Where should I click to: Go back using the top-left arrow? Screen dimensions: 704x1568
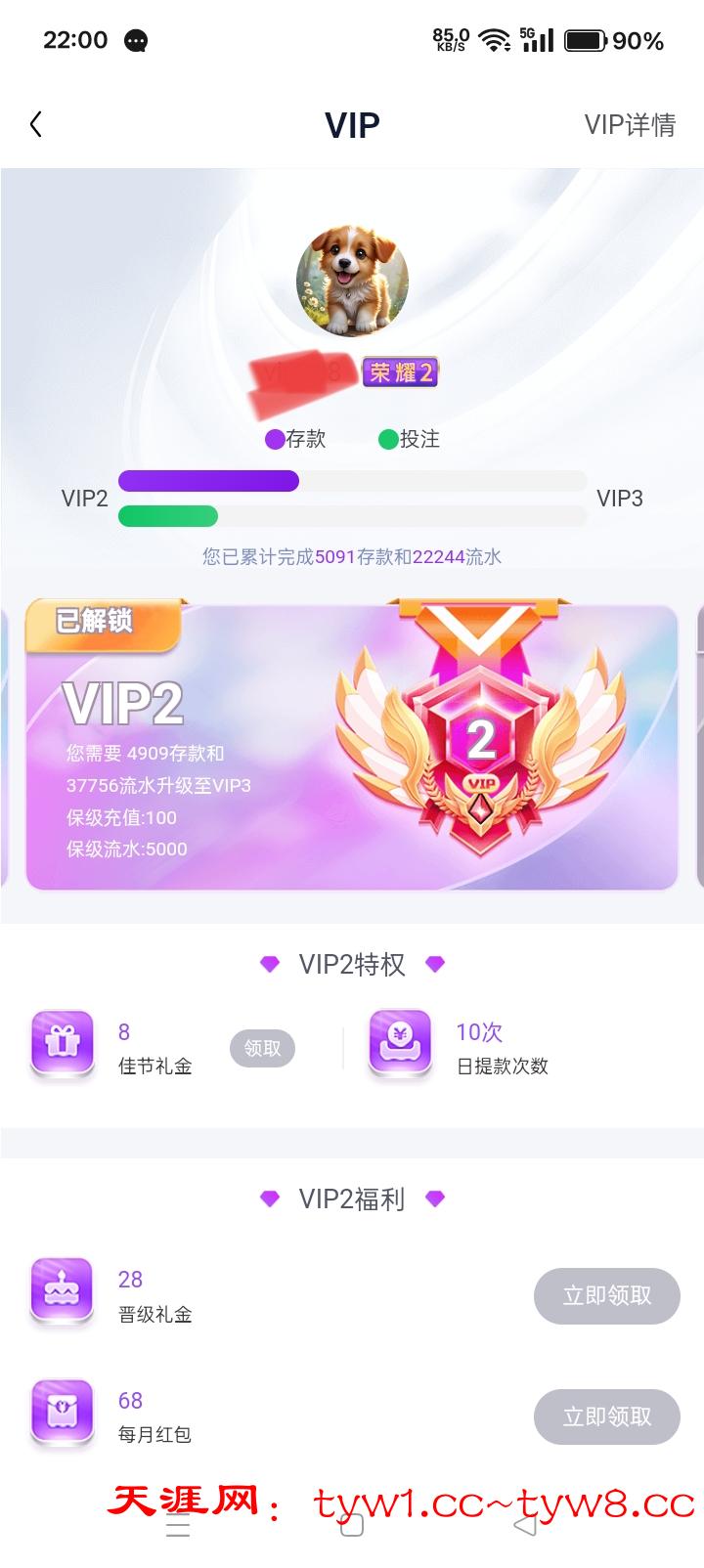(x=36, y=124)
